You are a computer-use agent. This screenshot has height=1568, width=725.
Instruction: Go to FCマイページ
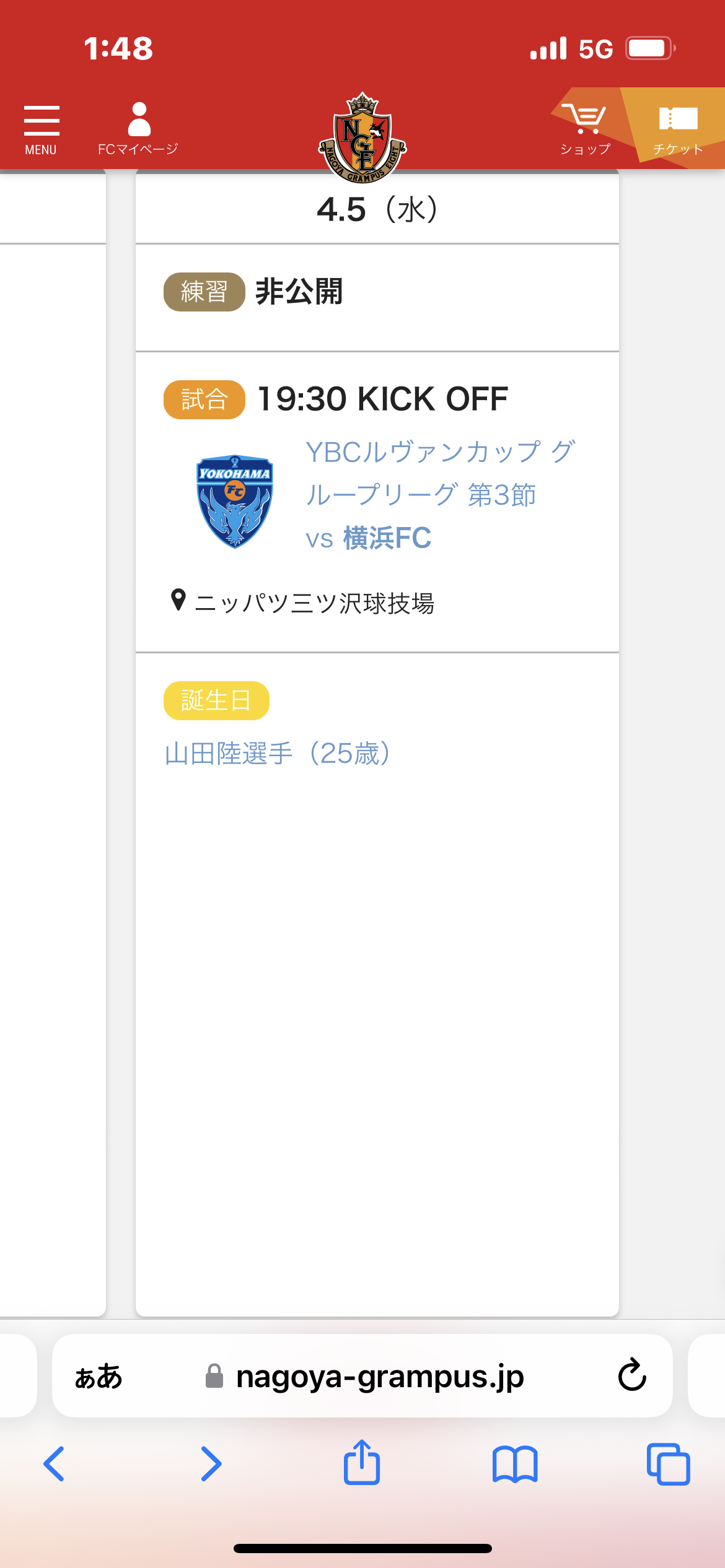point(138,129)
